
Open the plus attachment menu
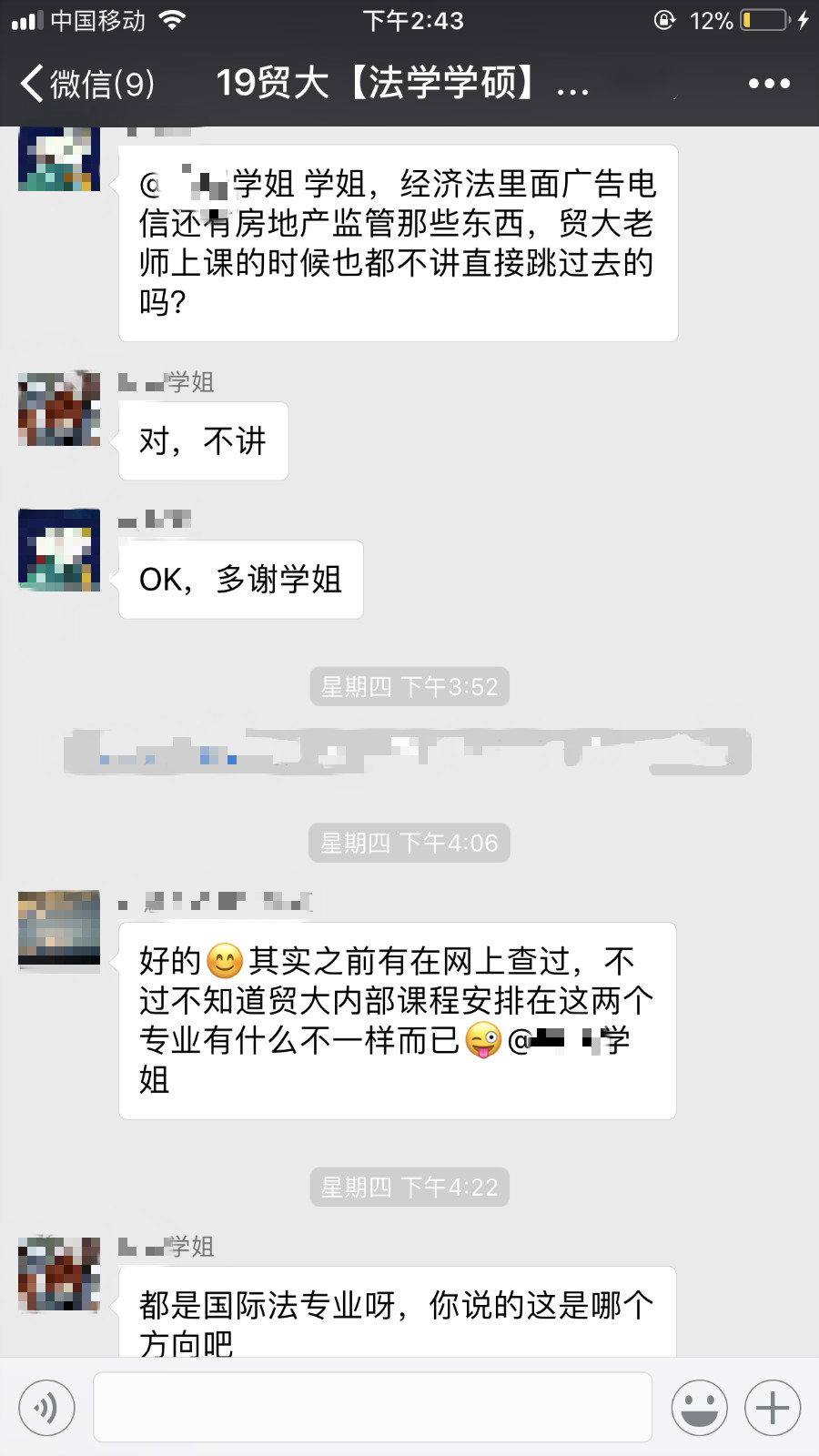(x=773, y=1408)
